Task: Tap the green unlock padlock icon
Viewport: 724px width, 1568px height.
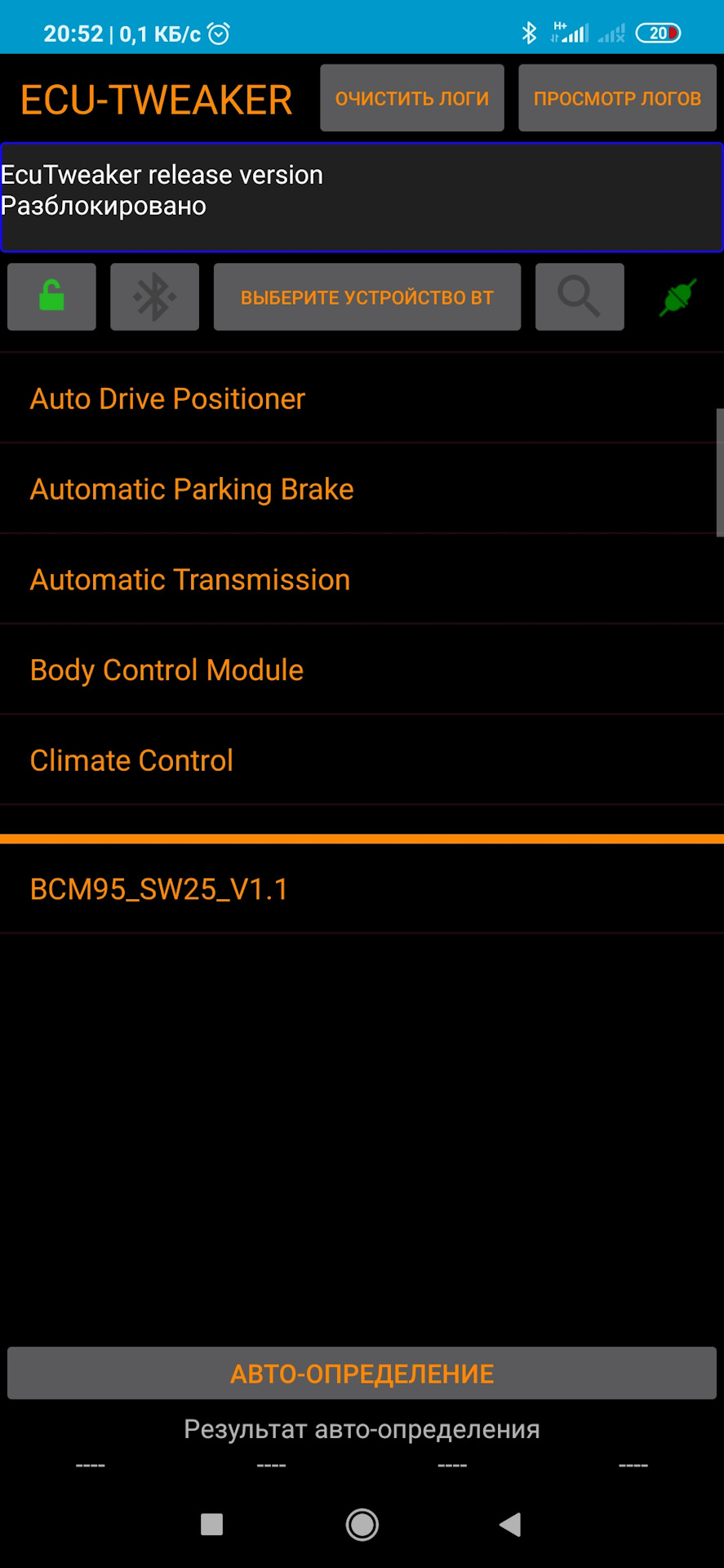Action: click(x=51, y=296)
